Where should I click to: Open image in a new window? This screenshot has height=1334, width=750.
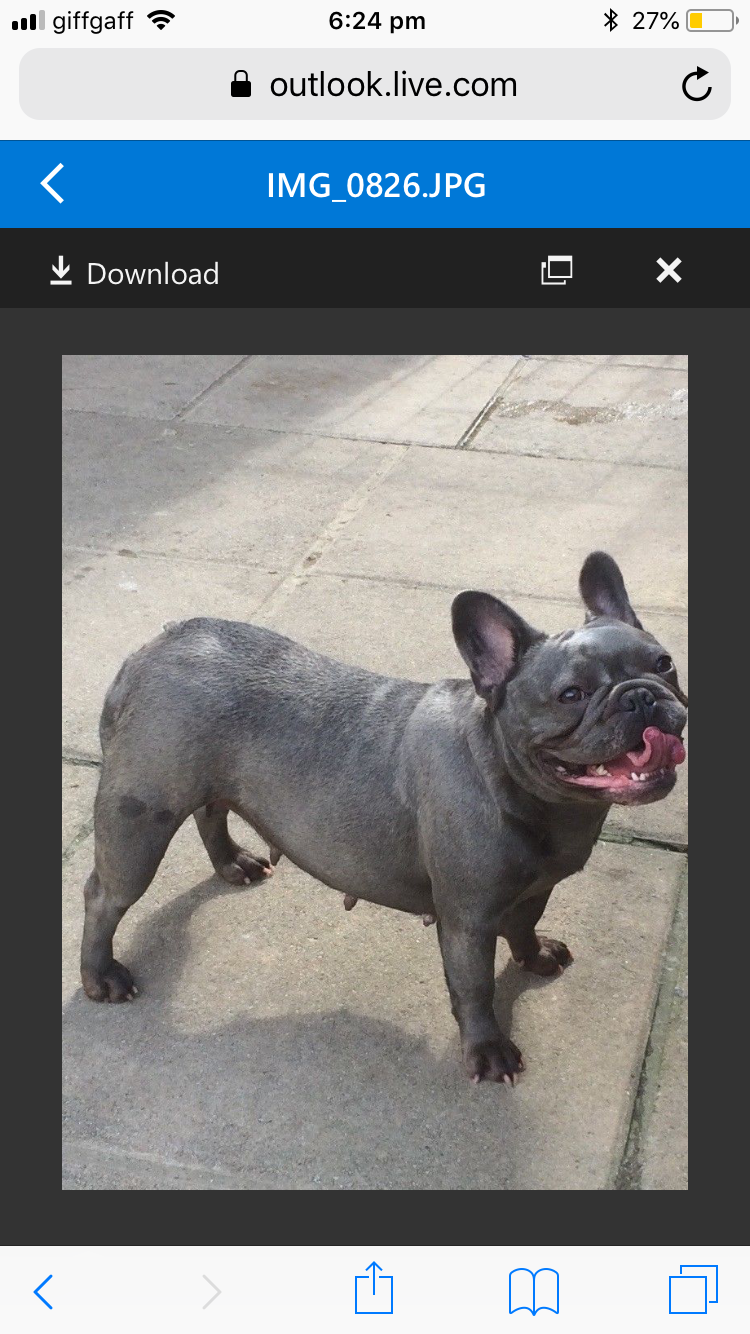tap(556, 270)
